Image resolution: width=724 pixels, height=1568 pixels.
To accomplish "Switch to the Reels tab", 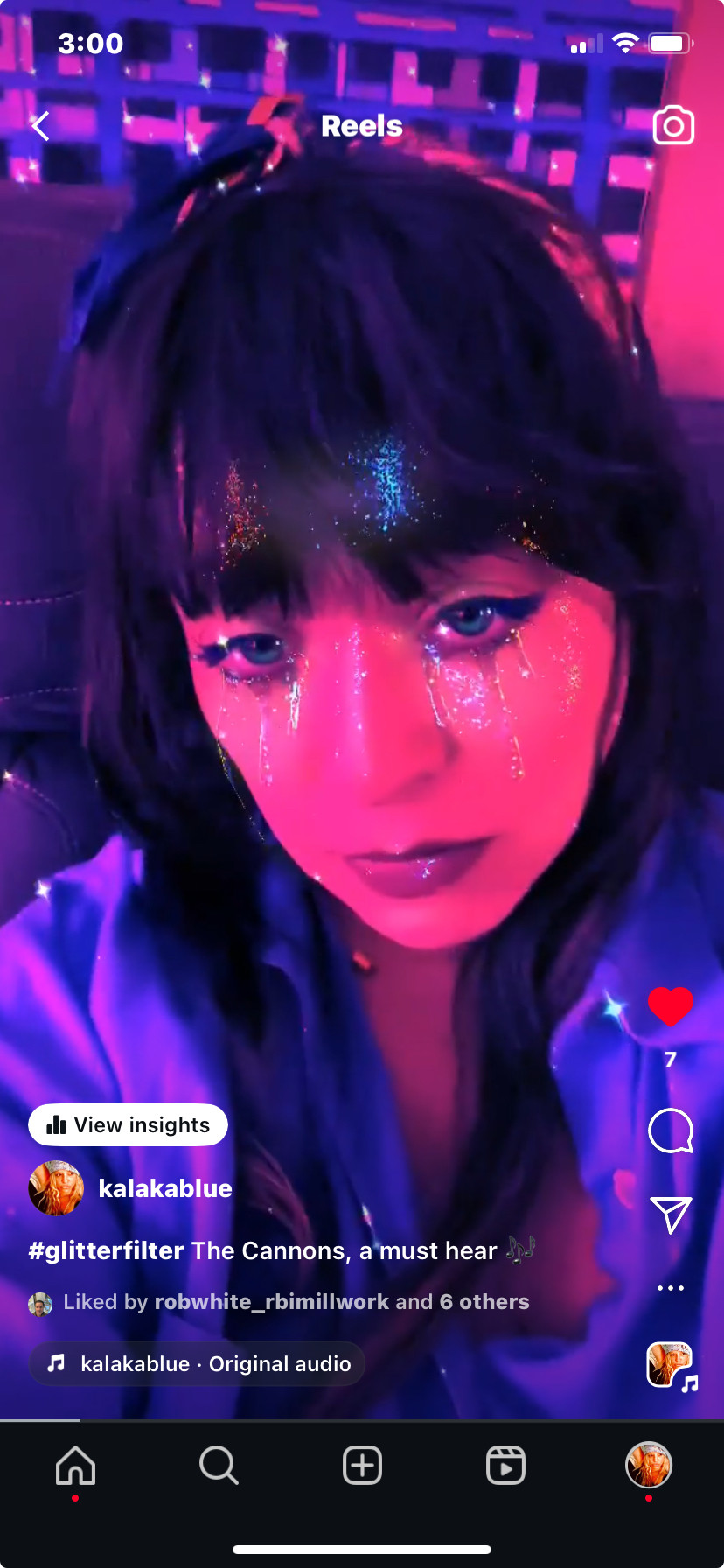I will click(505, 1465).
